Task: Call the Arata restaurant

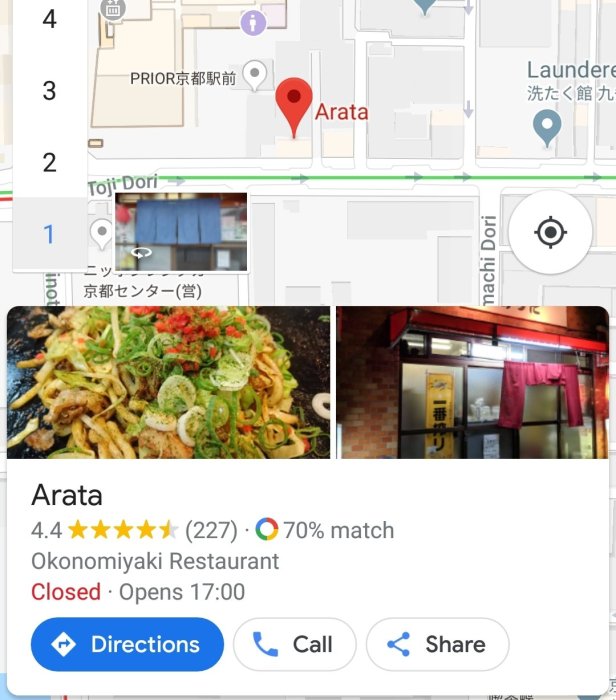Action: (294, 644)
